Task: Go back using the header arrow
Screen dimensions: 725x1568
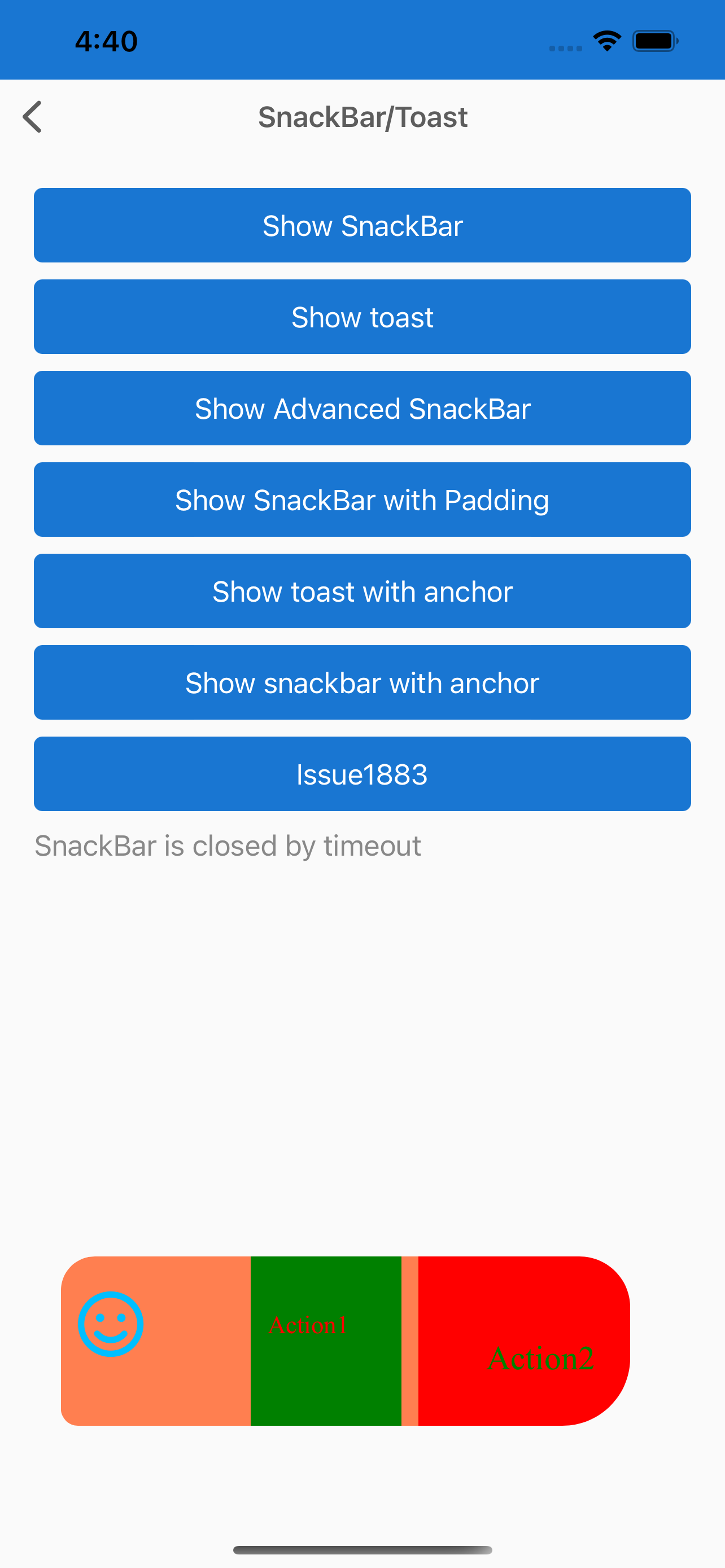Action: point(32,117)
